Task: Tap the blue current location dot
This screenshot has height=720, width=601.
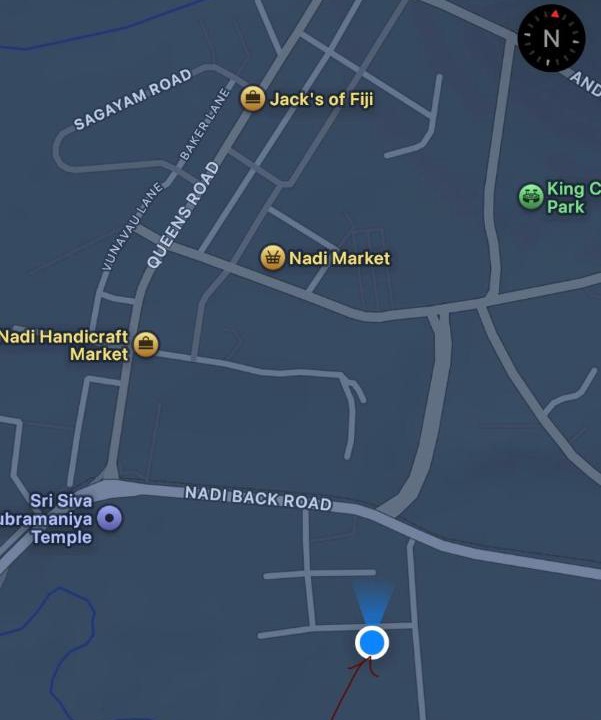Action: 371,642
